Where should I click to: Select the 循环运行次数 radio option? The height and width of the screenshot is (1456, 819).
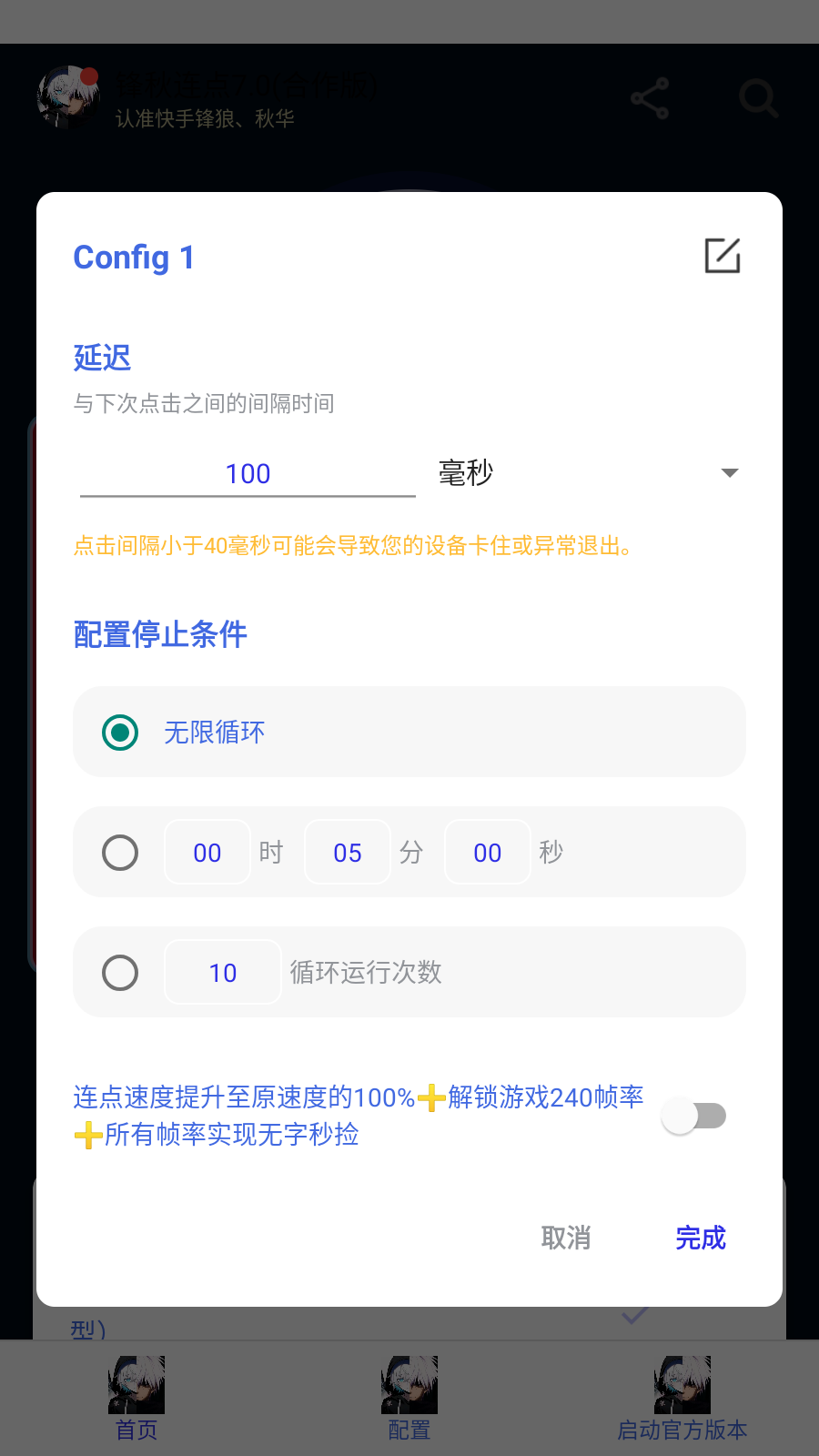pos(119,973)
